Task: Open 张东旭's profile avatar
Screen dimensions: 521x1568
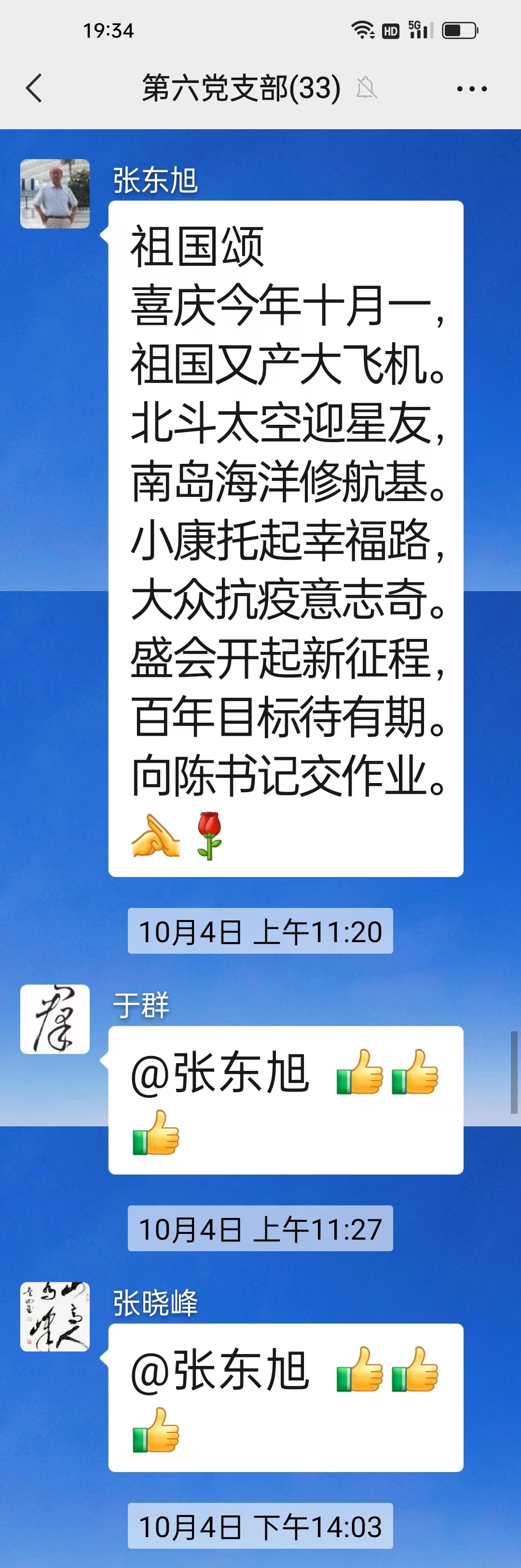Action: pos(55,194)
